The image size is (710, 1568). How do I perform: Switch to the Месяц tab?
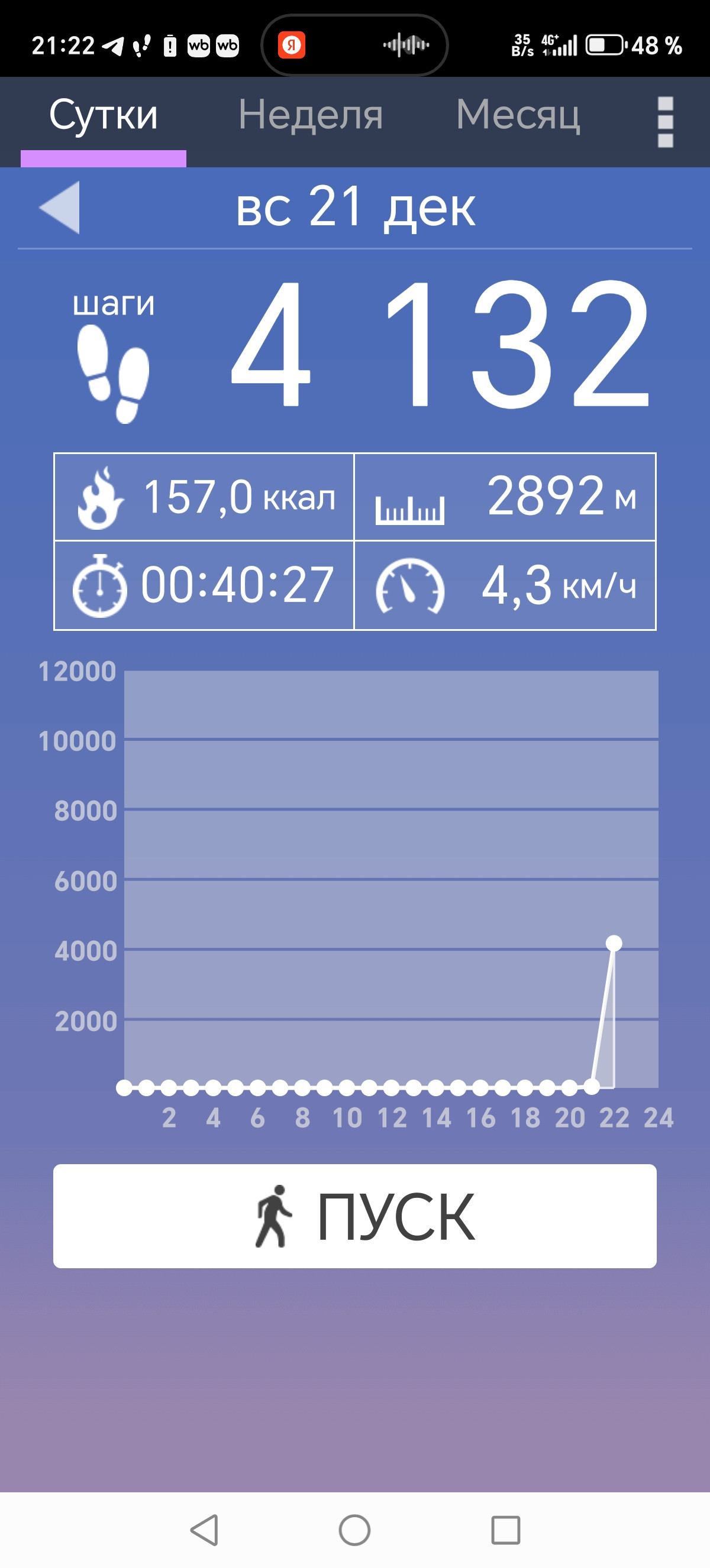coord(518,115)
